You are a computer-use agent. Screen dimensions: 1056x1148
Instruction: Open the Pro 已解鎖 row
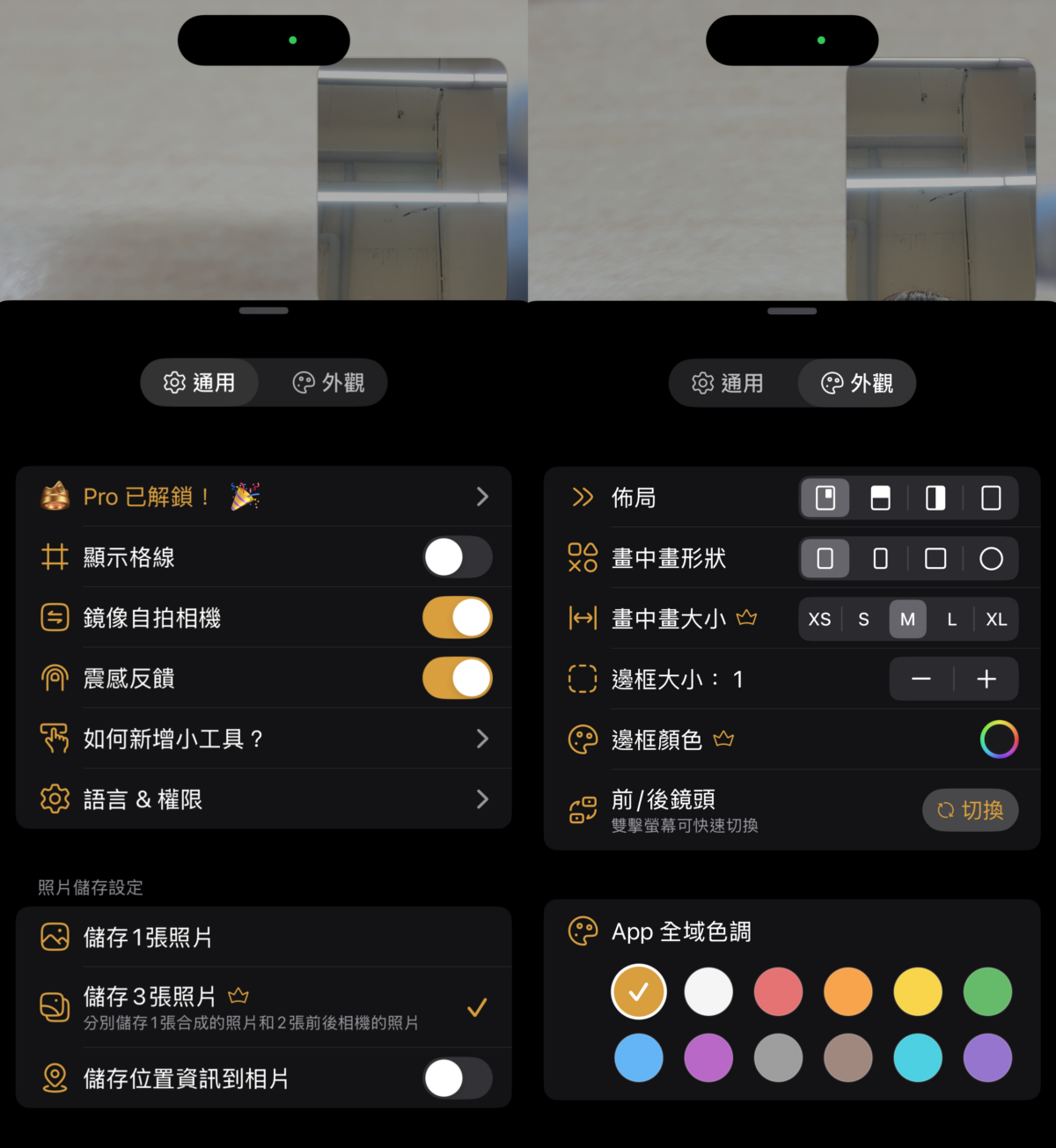[x=264, y=497]
